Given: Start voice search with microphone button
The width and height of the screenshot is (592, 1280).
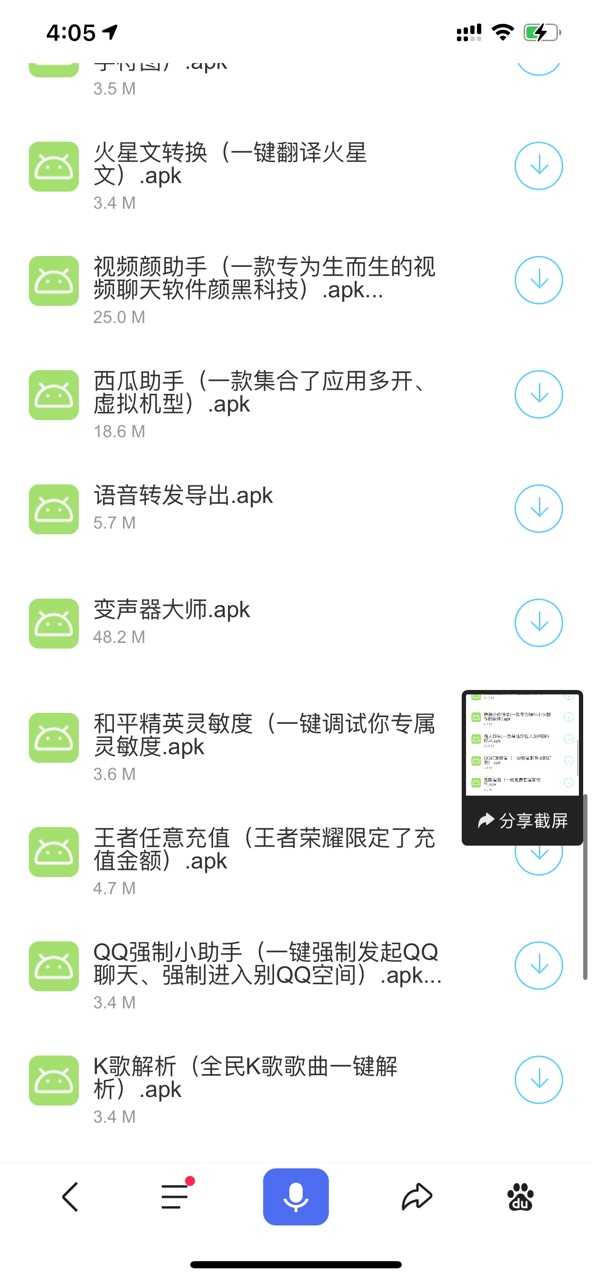Looking at the screenshot, I should 296,1196.
